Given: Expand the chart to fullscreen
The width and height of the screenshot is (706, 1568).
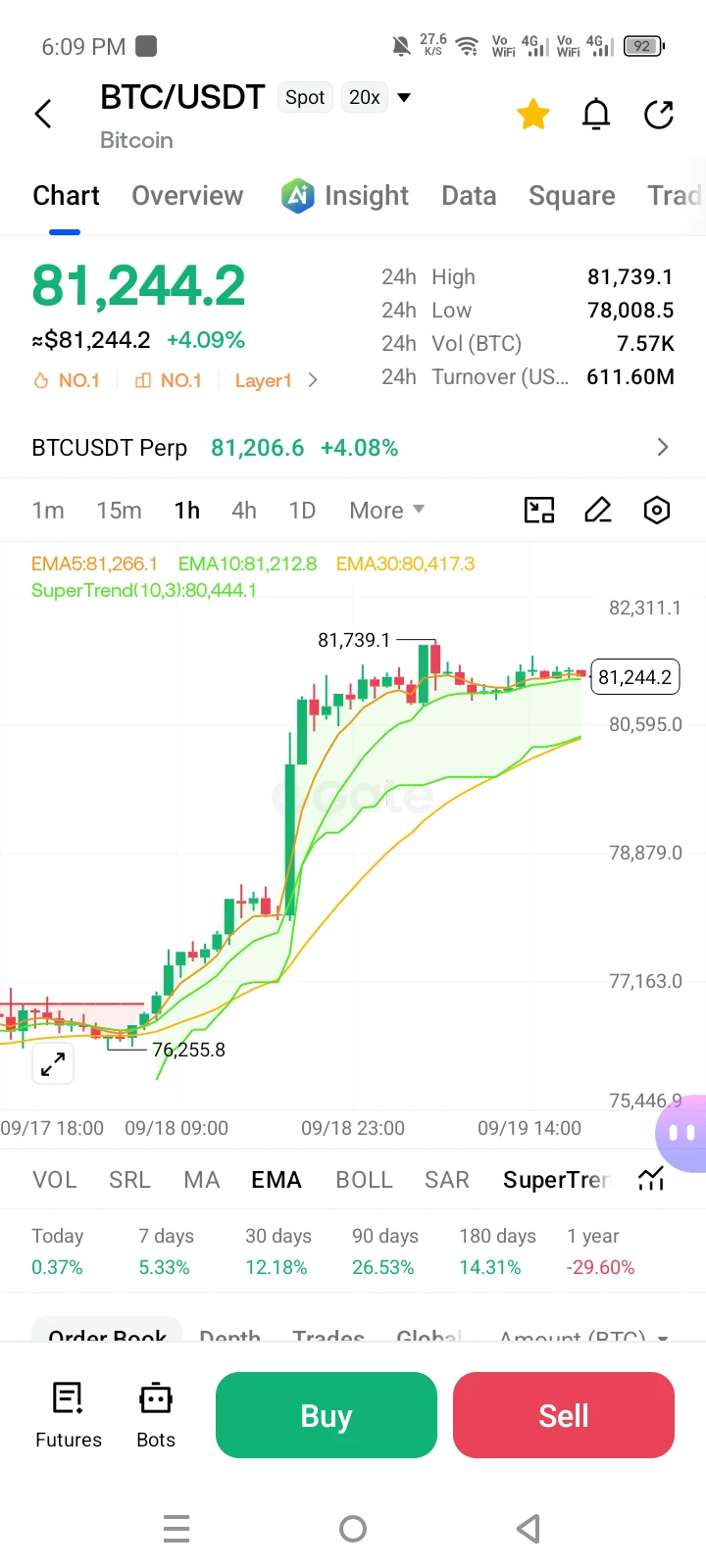Looking at the screenshot, I should (53, 1062).
